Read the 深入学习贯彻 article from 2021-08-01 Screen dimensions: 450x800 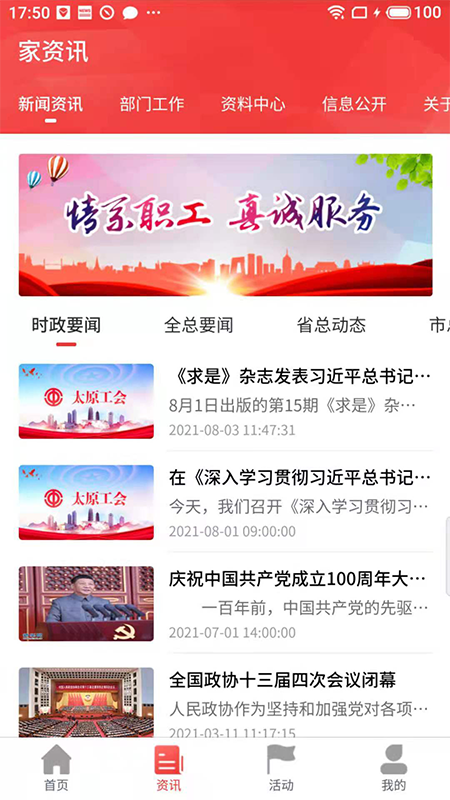(226, 502)
